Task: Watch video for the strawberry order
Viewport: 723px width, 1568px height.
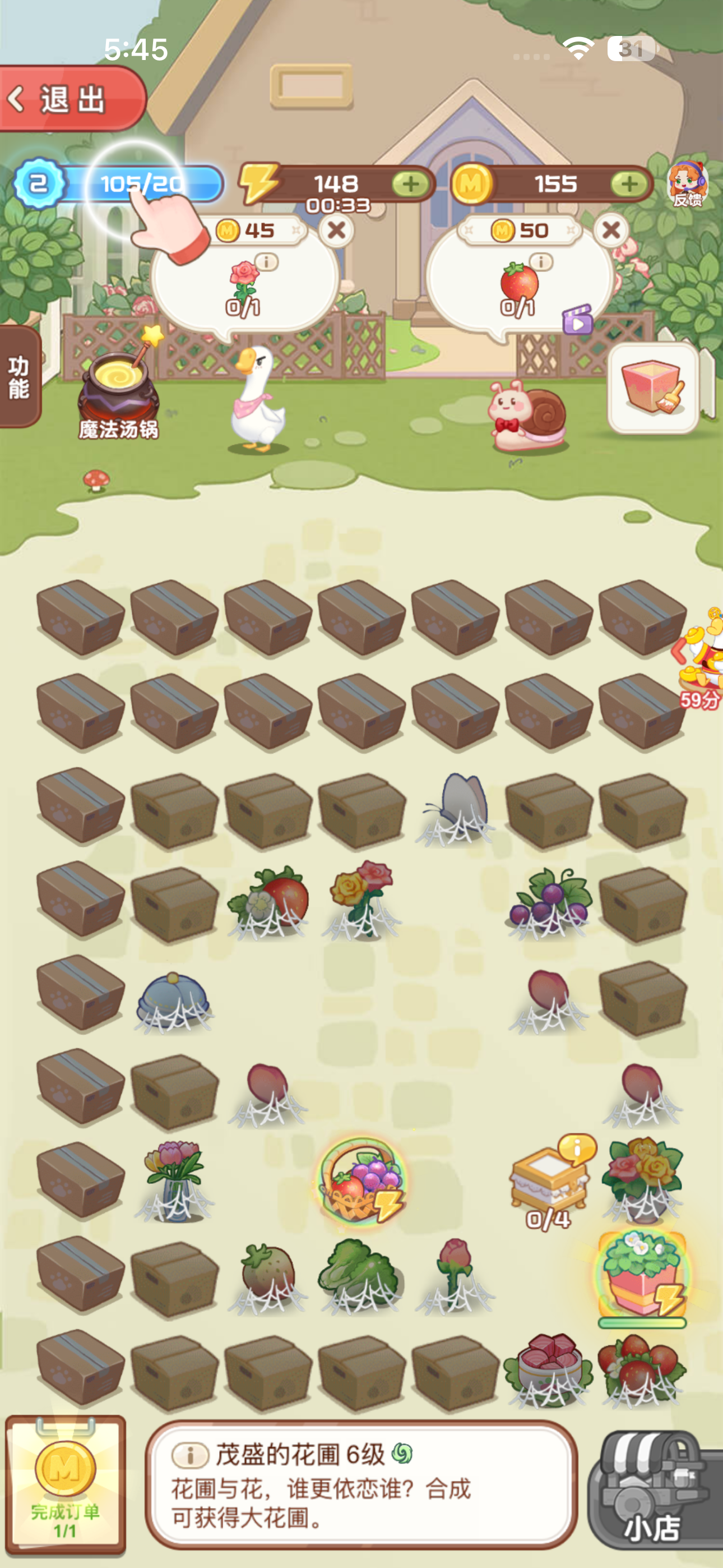Action: [577, 320]
